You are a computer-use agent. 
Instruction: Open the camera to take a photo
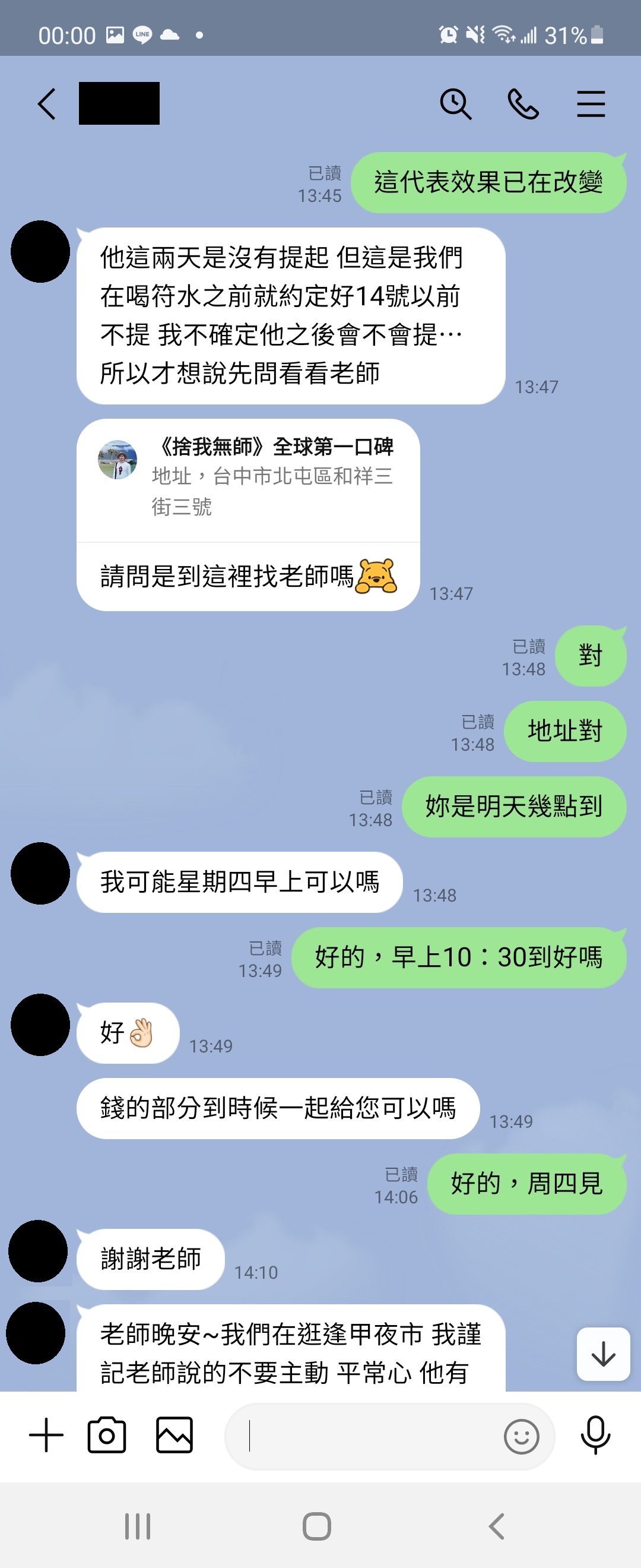[107, 1436]
